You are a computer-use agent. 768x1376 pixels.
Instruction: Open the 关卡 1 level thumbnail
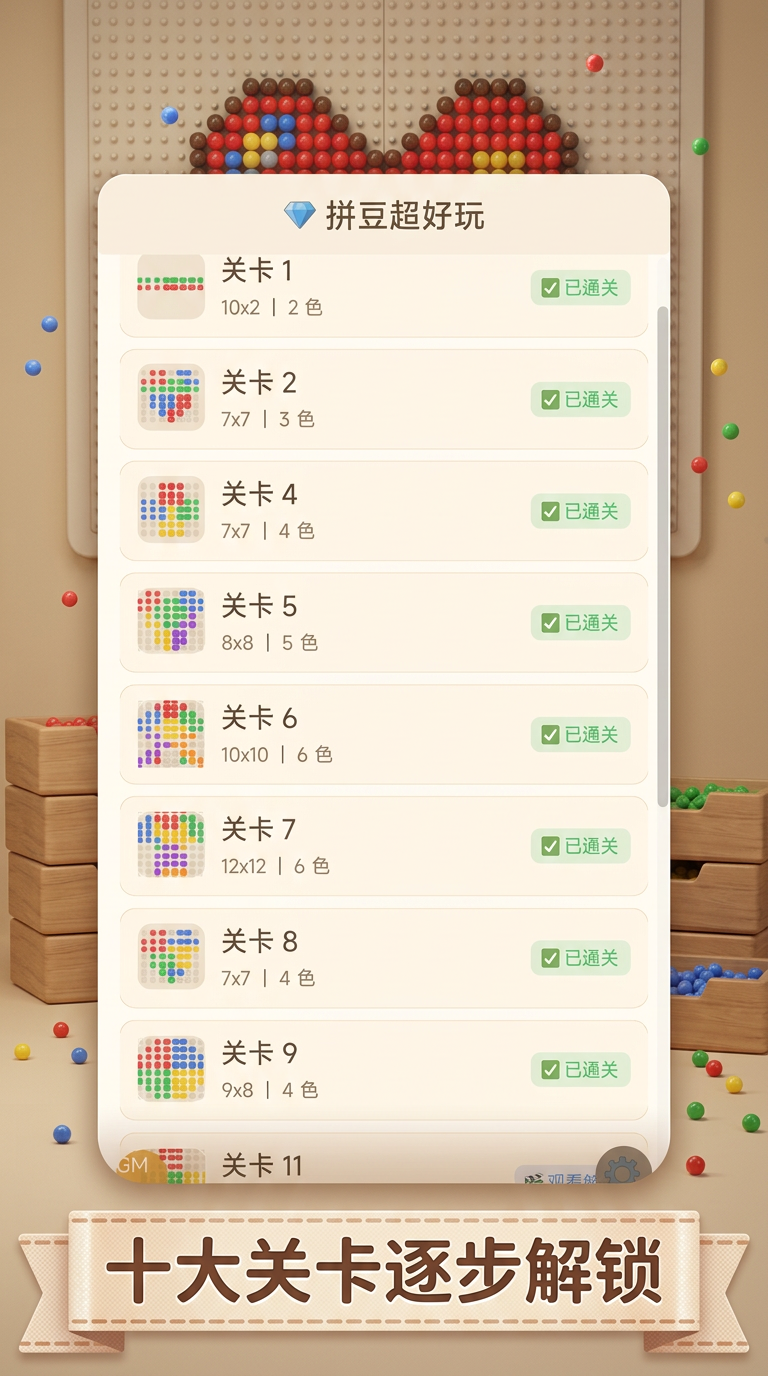[x=170, y=287]
